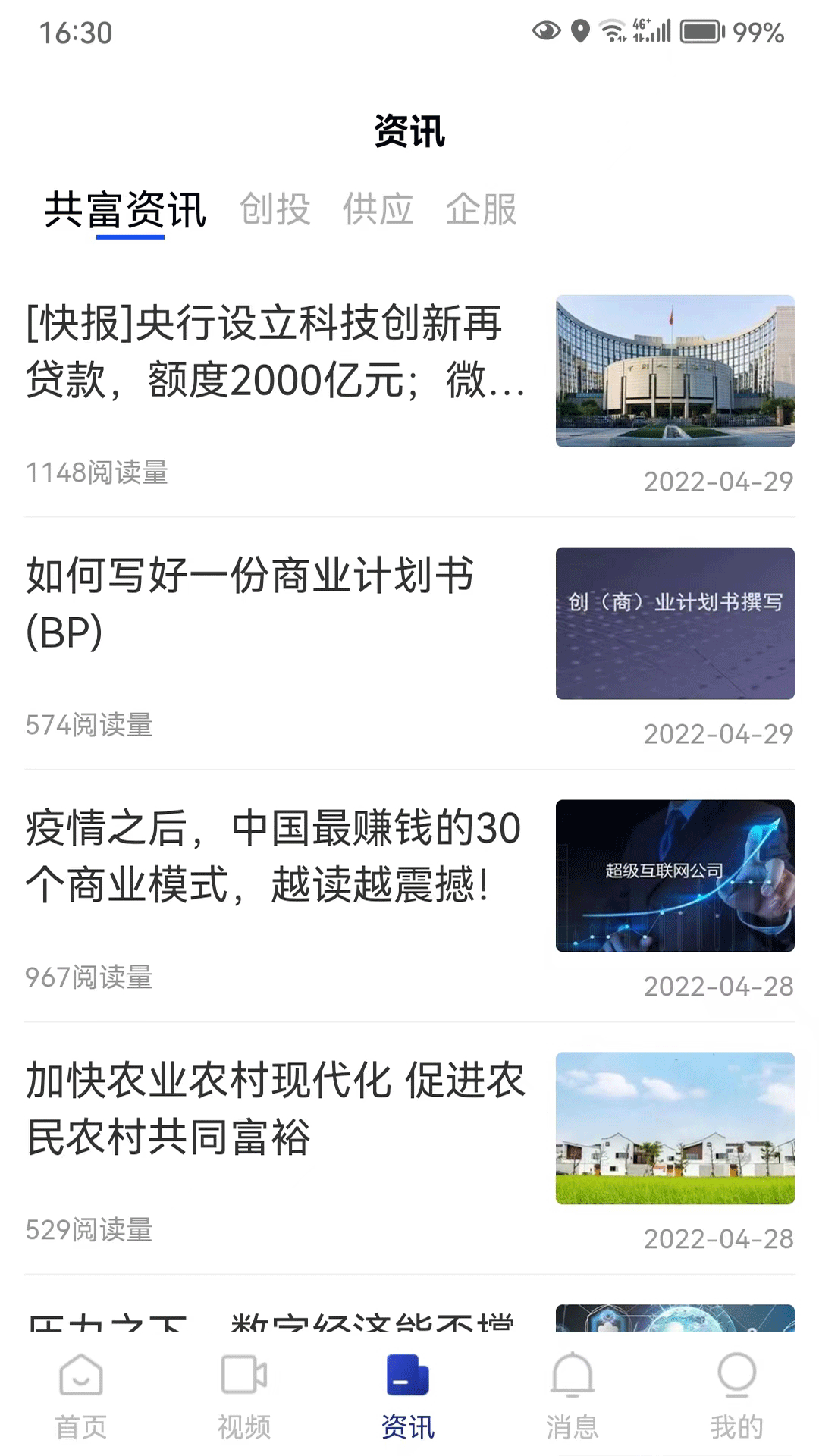This screenshot has width=819, height=1456.
Task: View the 加快农业农村现代化 article
Action: (x=275, y=1109)
